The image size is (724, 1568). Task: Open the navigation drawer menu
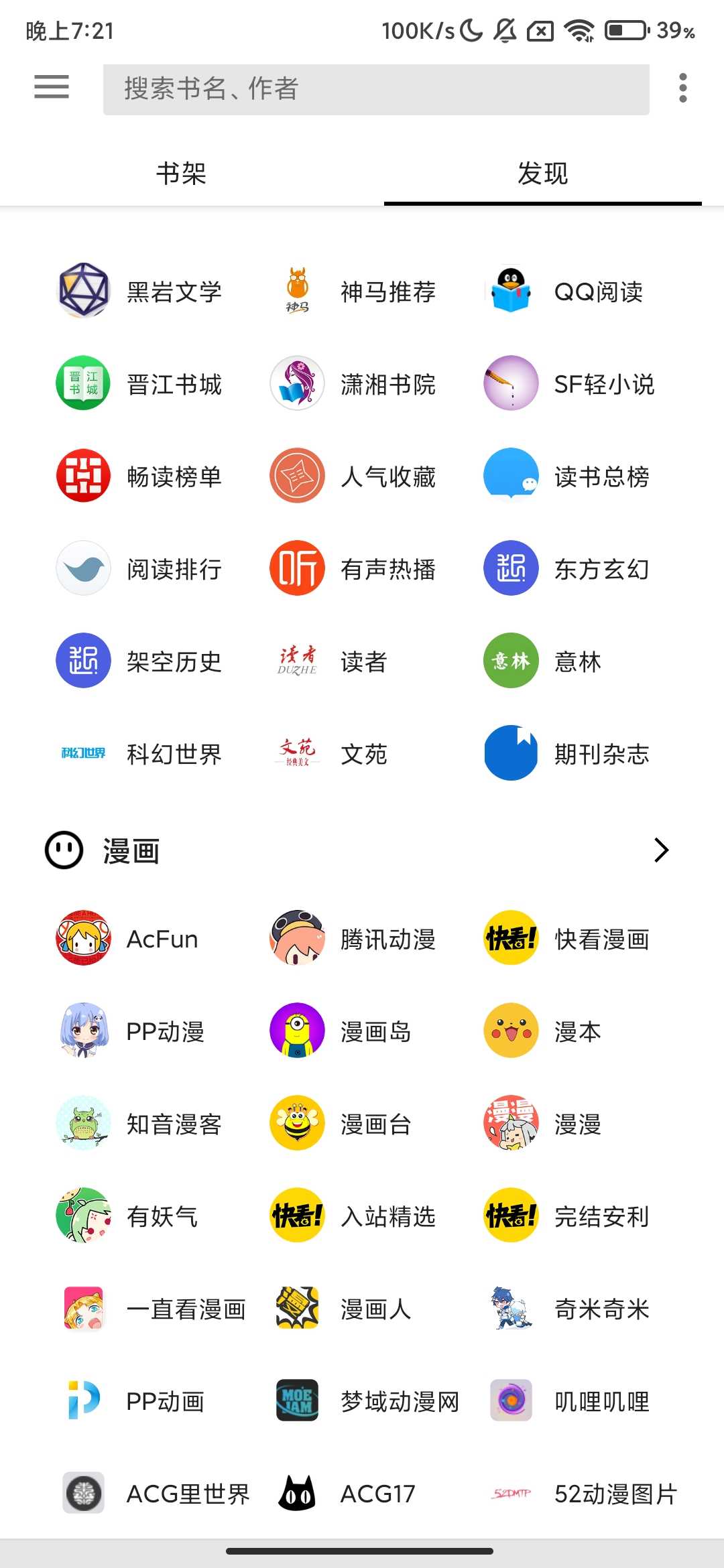coord(52,88)
